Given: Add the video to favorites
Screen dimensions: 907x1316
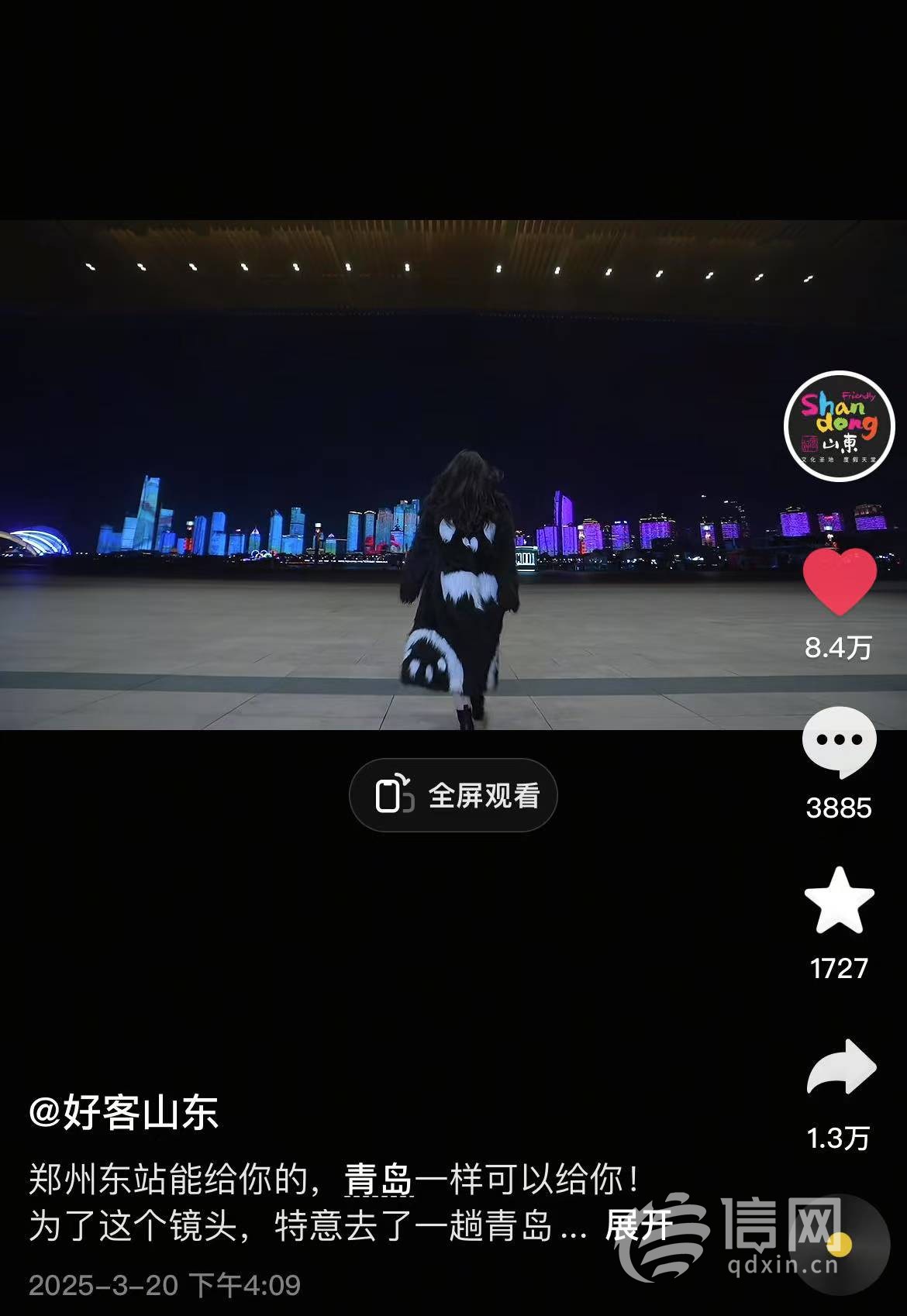Looking at the screenshot, I should tap(839, 901).
